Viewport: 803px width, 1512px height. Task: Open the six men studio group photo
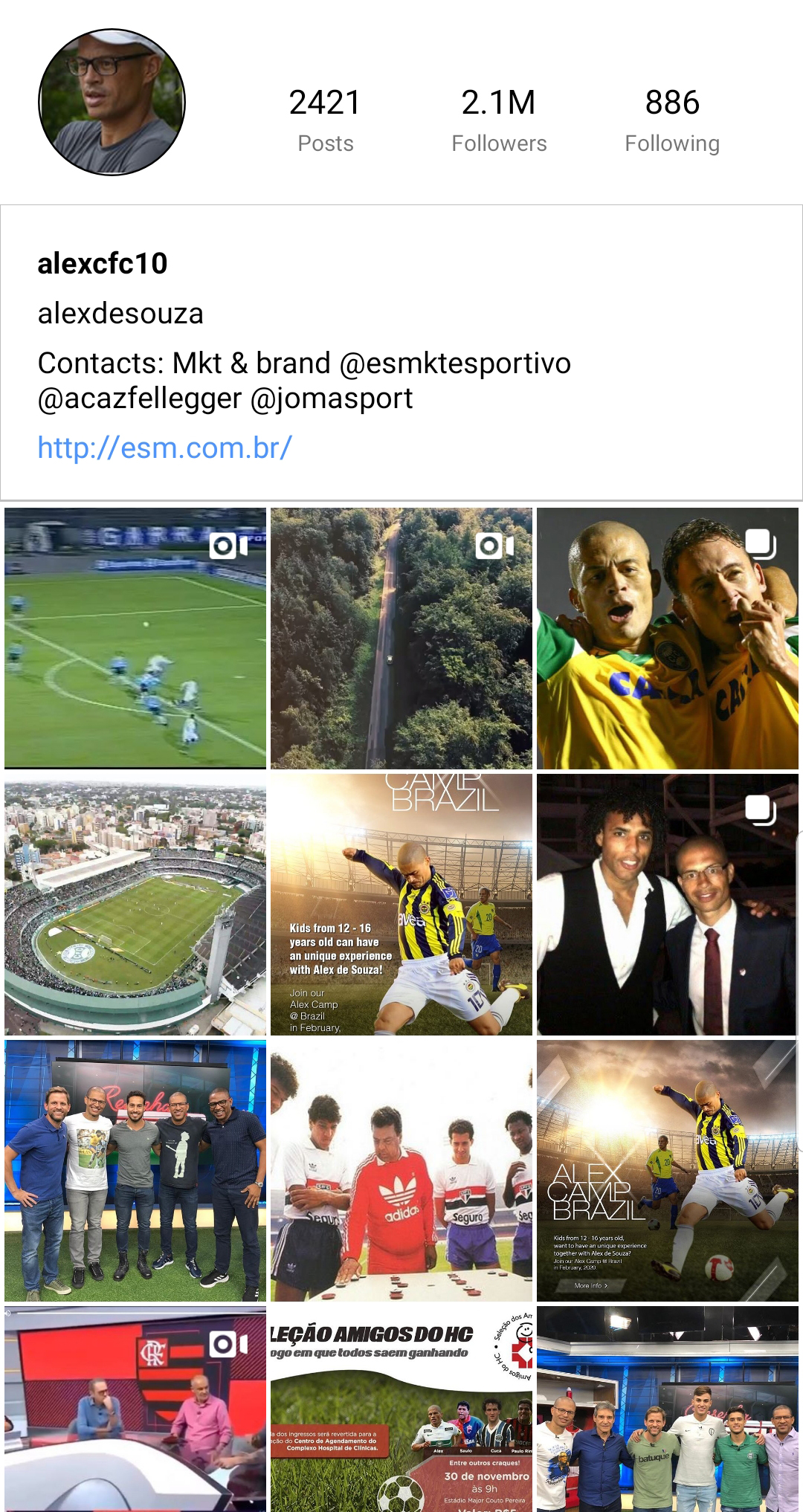click(x=667, y=1409)
